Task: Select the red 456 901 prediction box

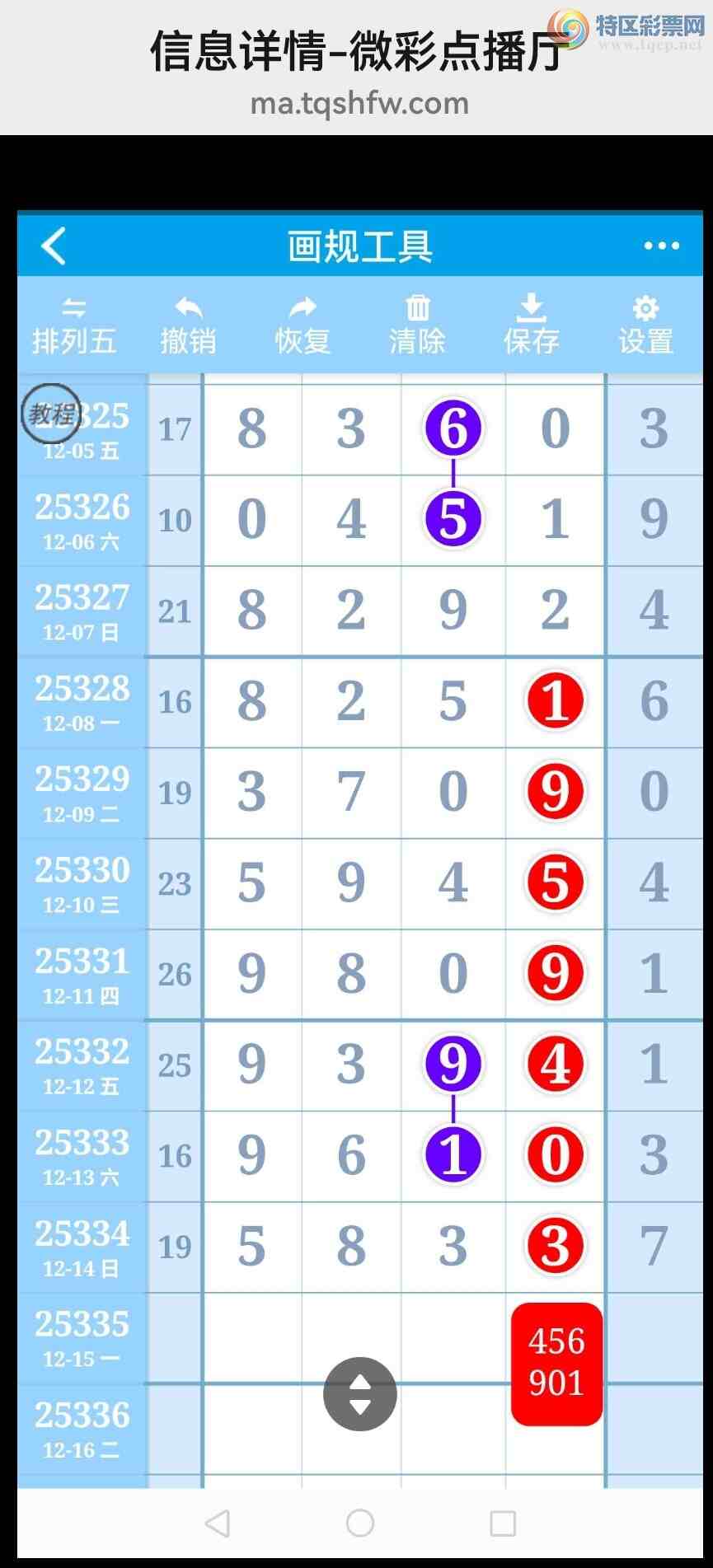Action: pos(556,1364)
